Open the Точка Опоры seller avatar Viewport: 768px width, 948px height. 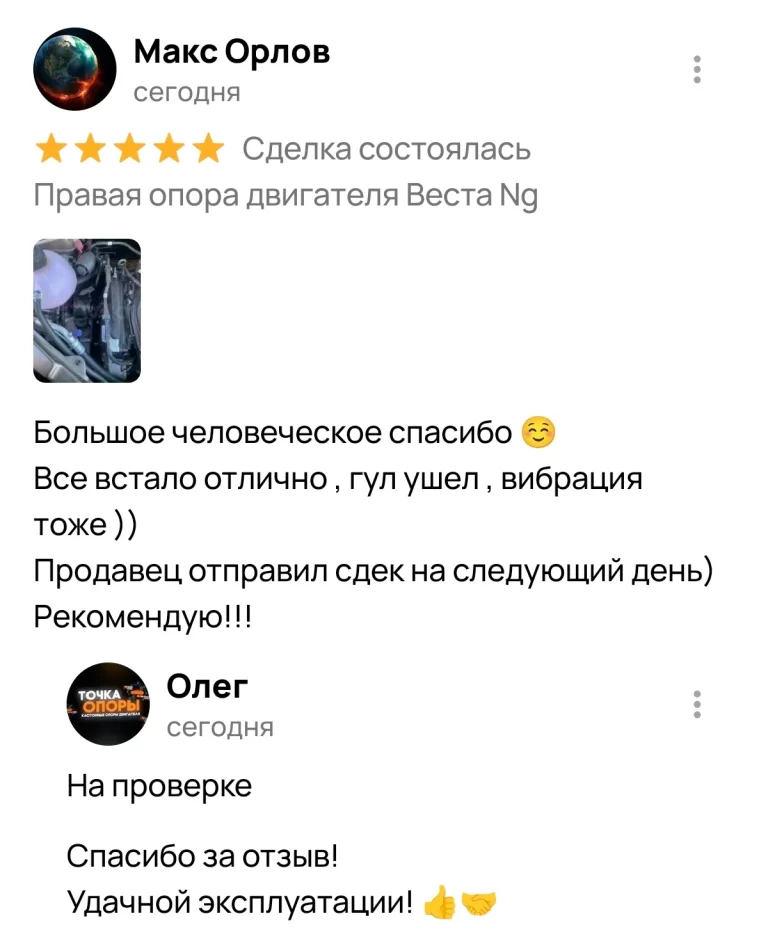[107, 703]
